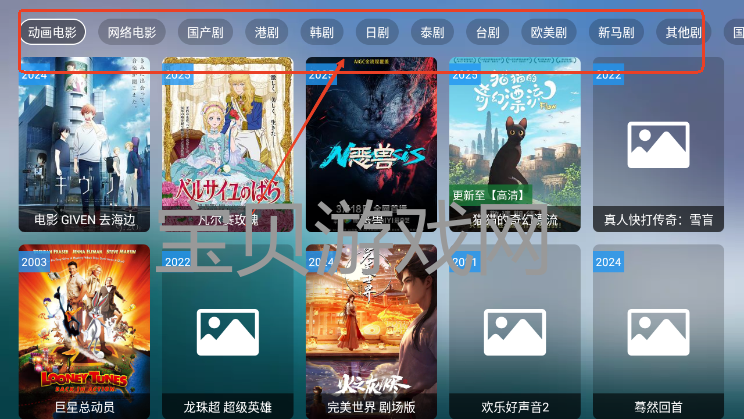
Task: Select the 动画电影 category chip
Action: point(52,32)
